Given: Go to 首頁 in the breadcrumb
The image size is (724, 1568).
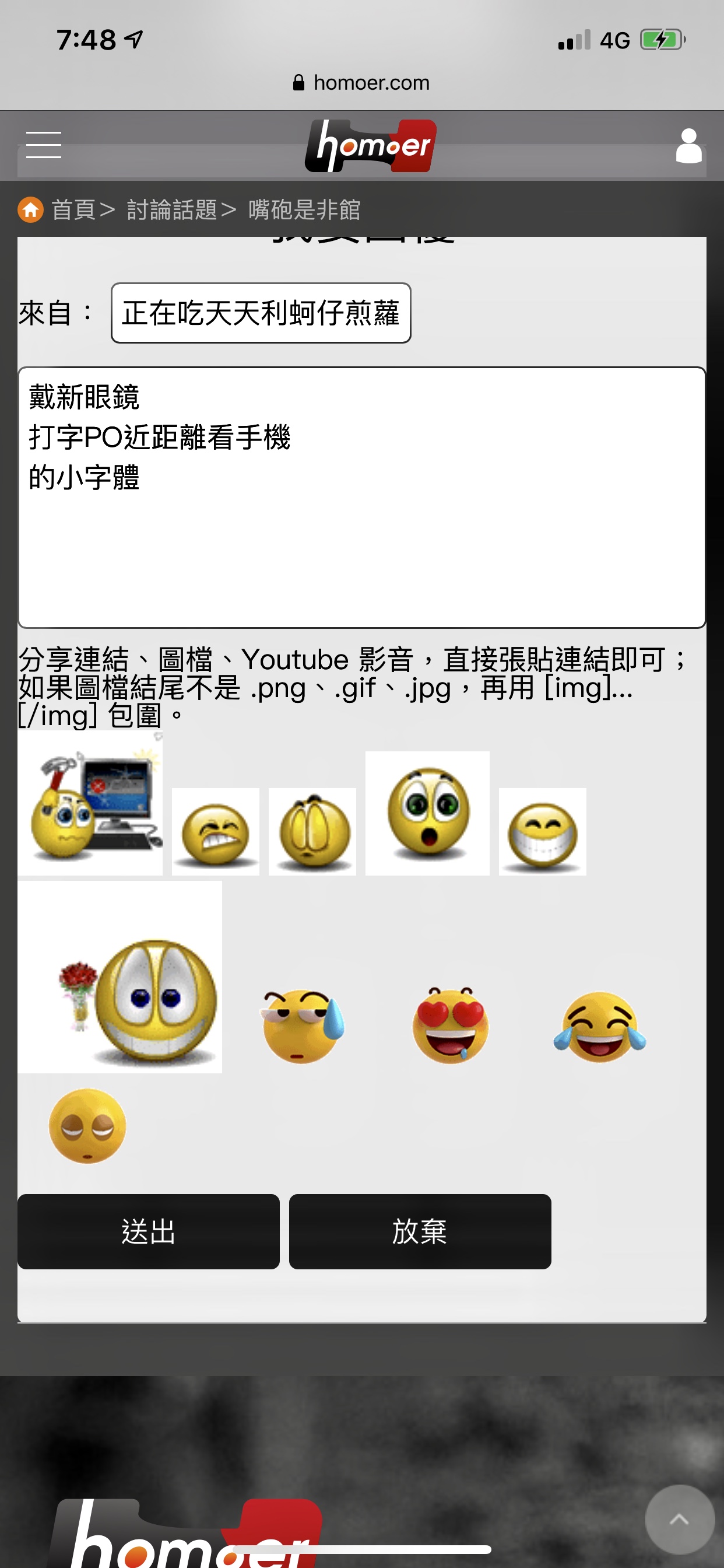Looking at the screenshot, I should 72,210.
